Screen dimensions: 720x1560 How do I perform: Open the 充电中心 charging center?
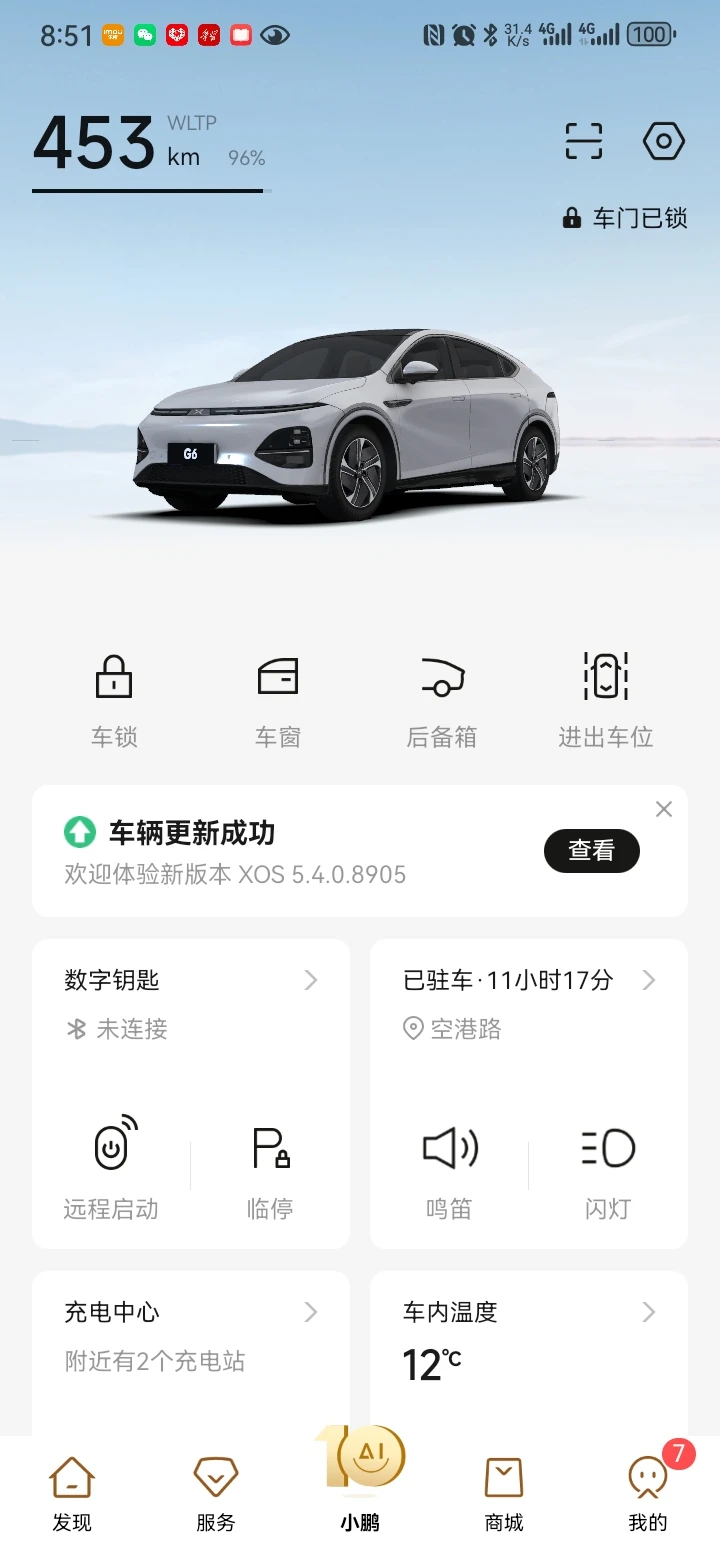click(x=190, y=1313)
